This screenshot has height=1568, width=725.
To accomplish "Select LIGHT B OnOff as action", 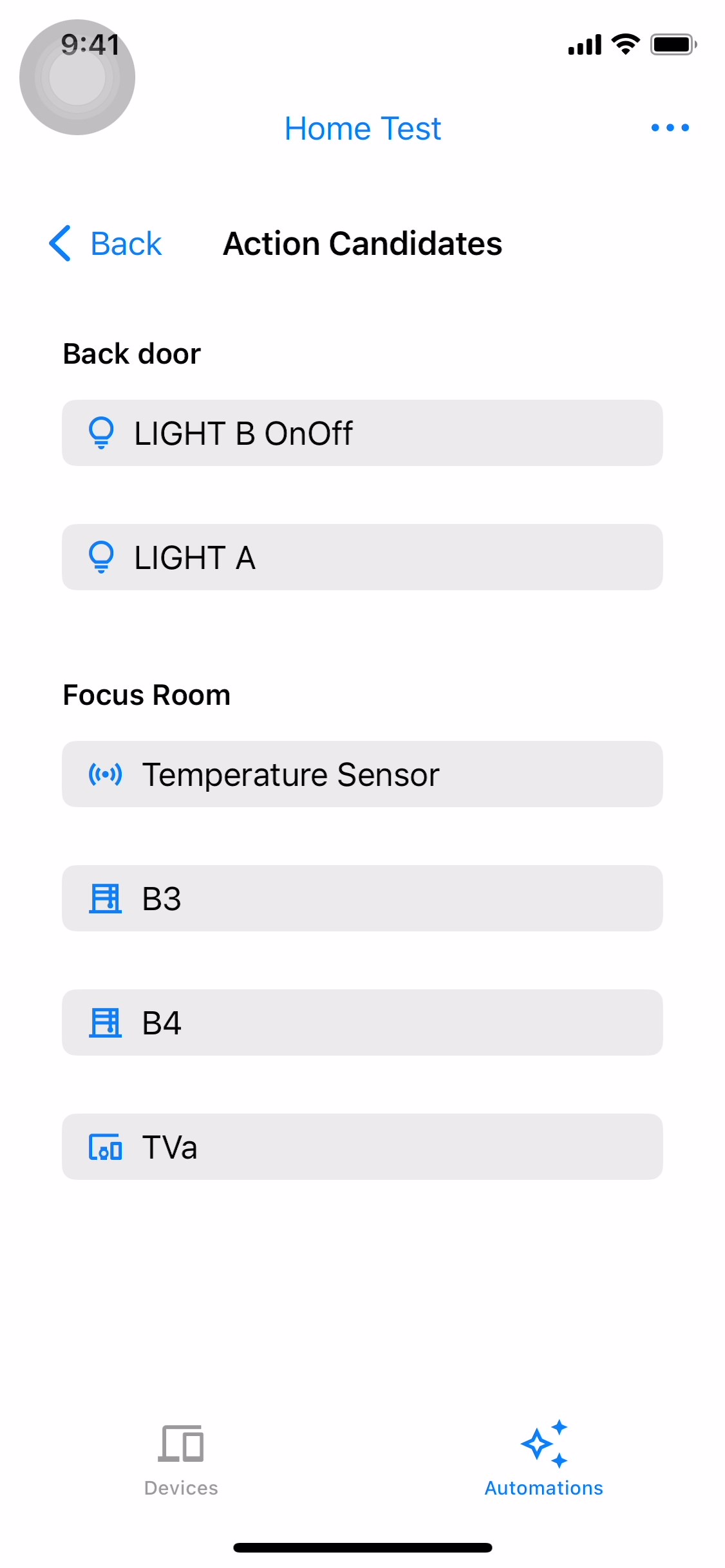I will [x=362, y=433].
